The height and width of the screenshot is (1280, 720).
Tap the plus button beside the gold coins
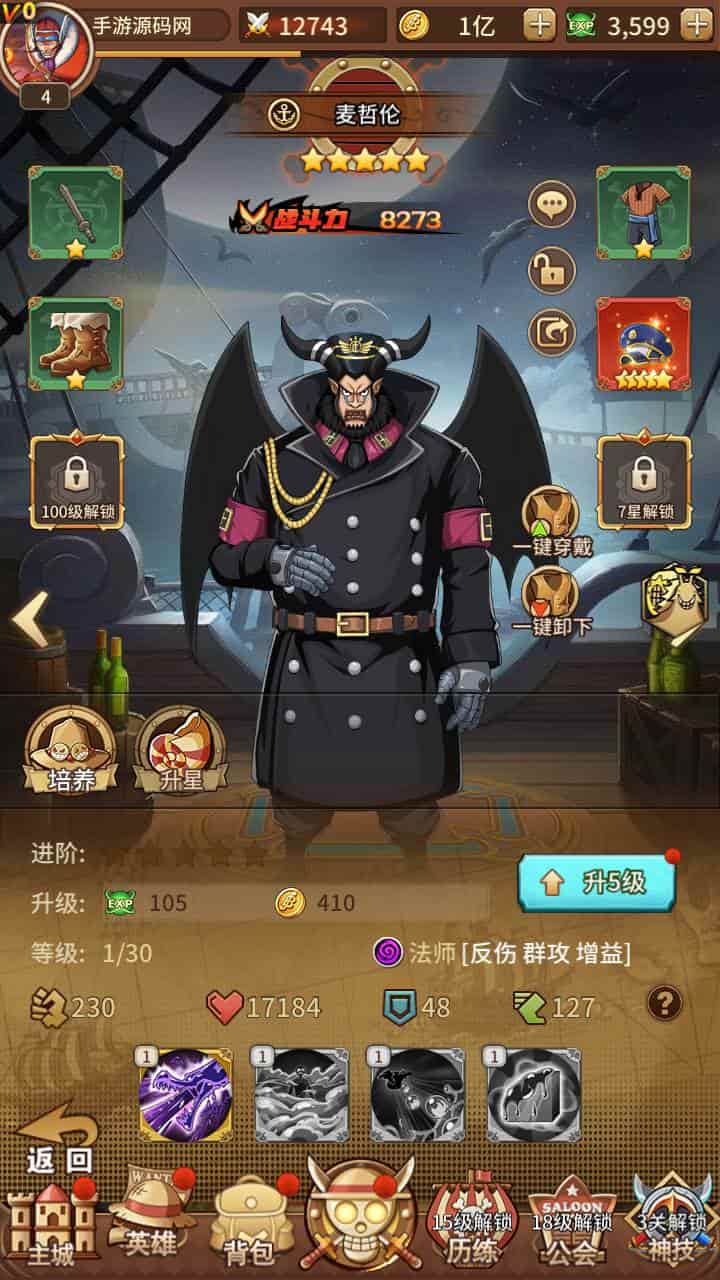coord(539,25)
